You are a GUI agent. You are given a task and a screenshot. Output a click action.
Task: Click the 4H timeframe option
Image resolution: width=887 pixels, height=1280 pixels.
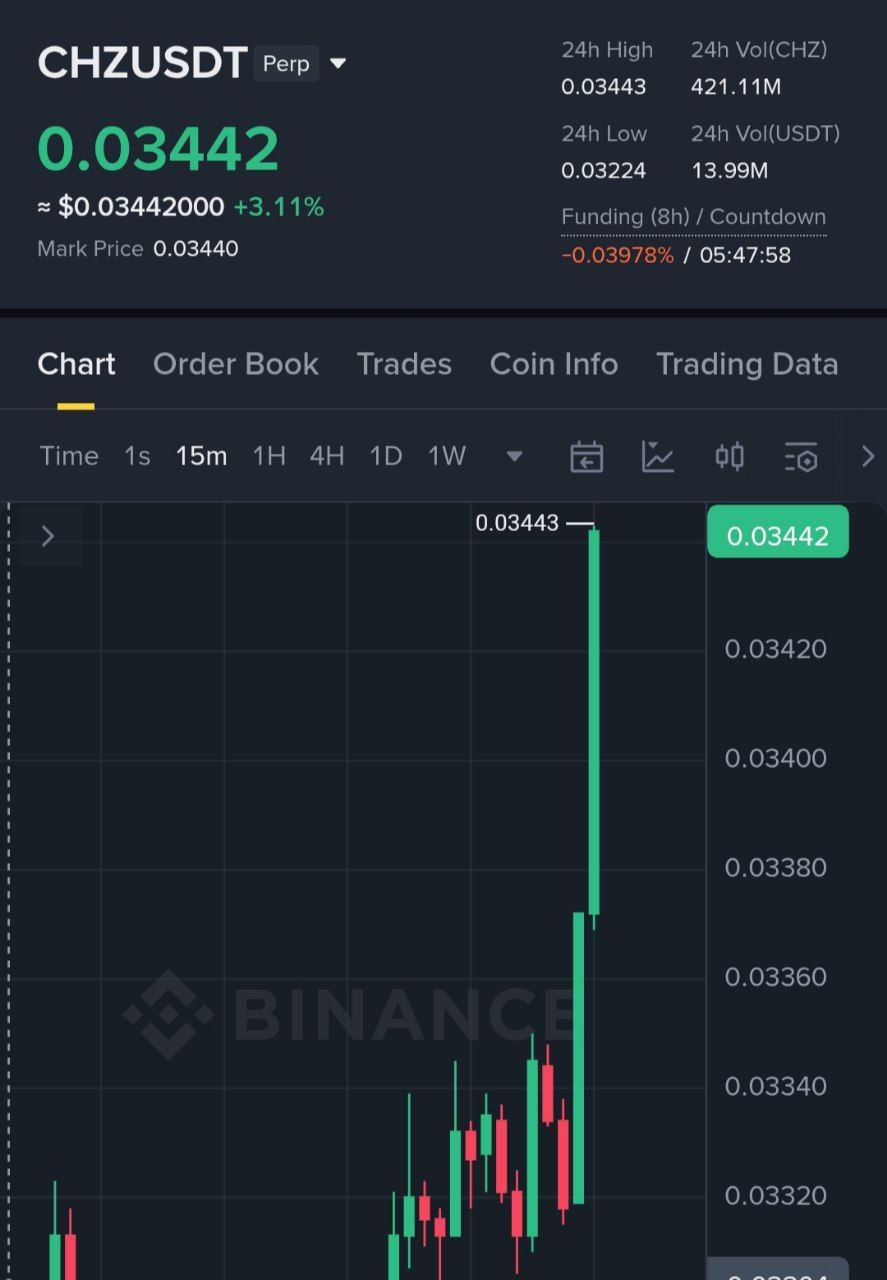tap(326, 456)
